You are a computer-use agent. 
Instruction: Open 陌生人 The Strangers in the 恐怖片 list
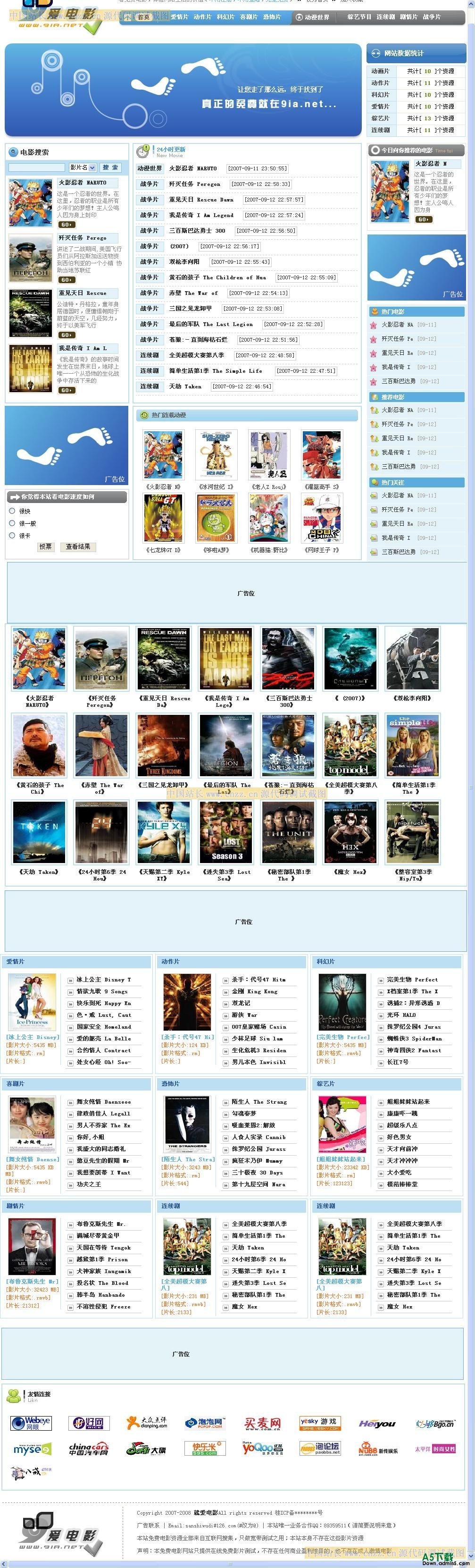(x=258, y=1102)
